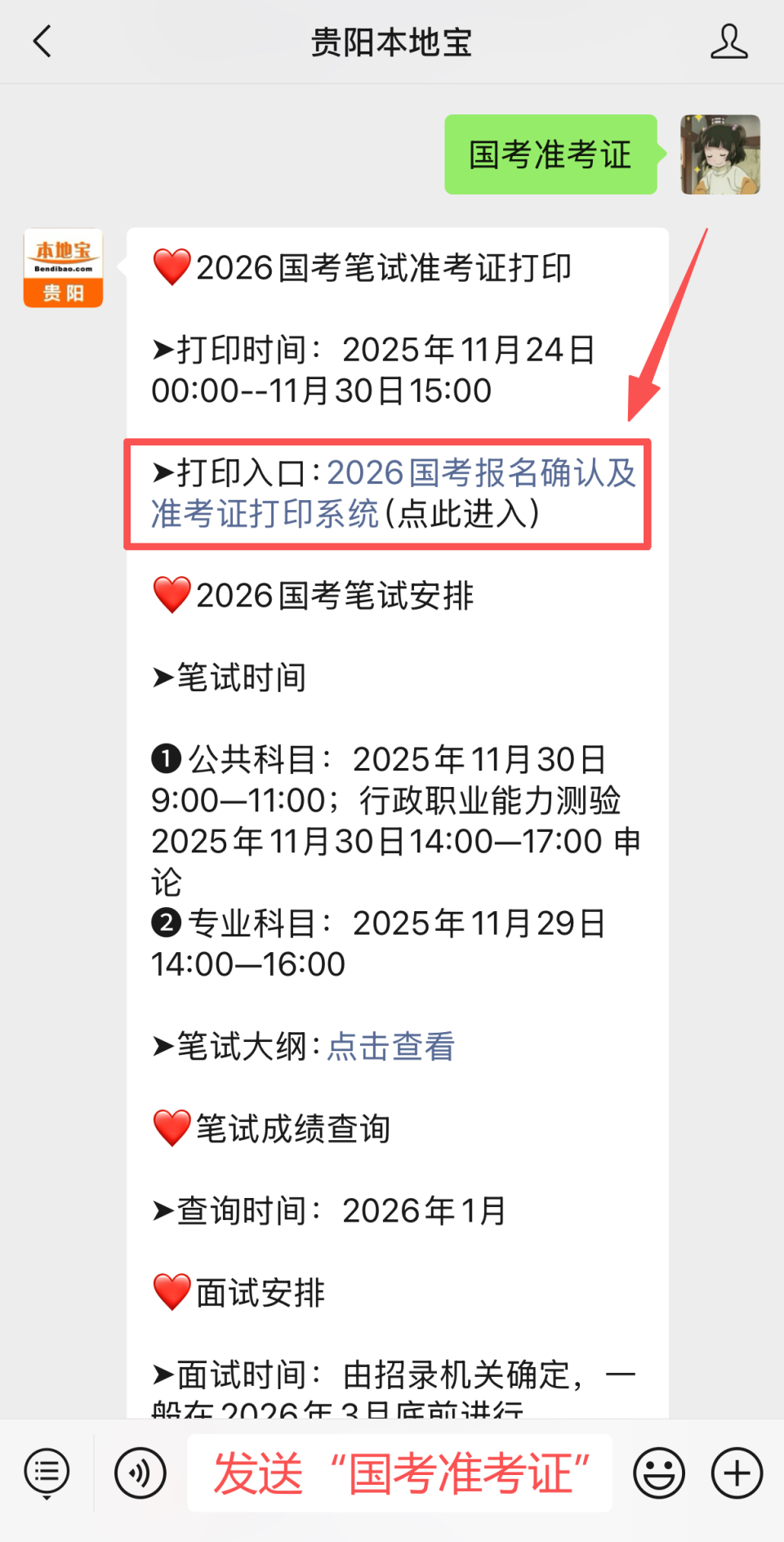Toggle the official account custom menu
Screen dimensions: 784x1542
47,1471
